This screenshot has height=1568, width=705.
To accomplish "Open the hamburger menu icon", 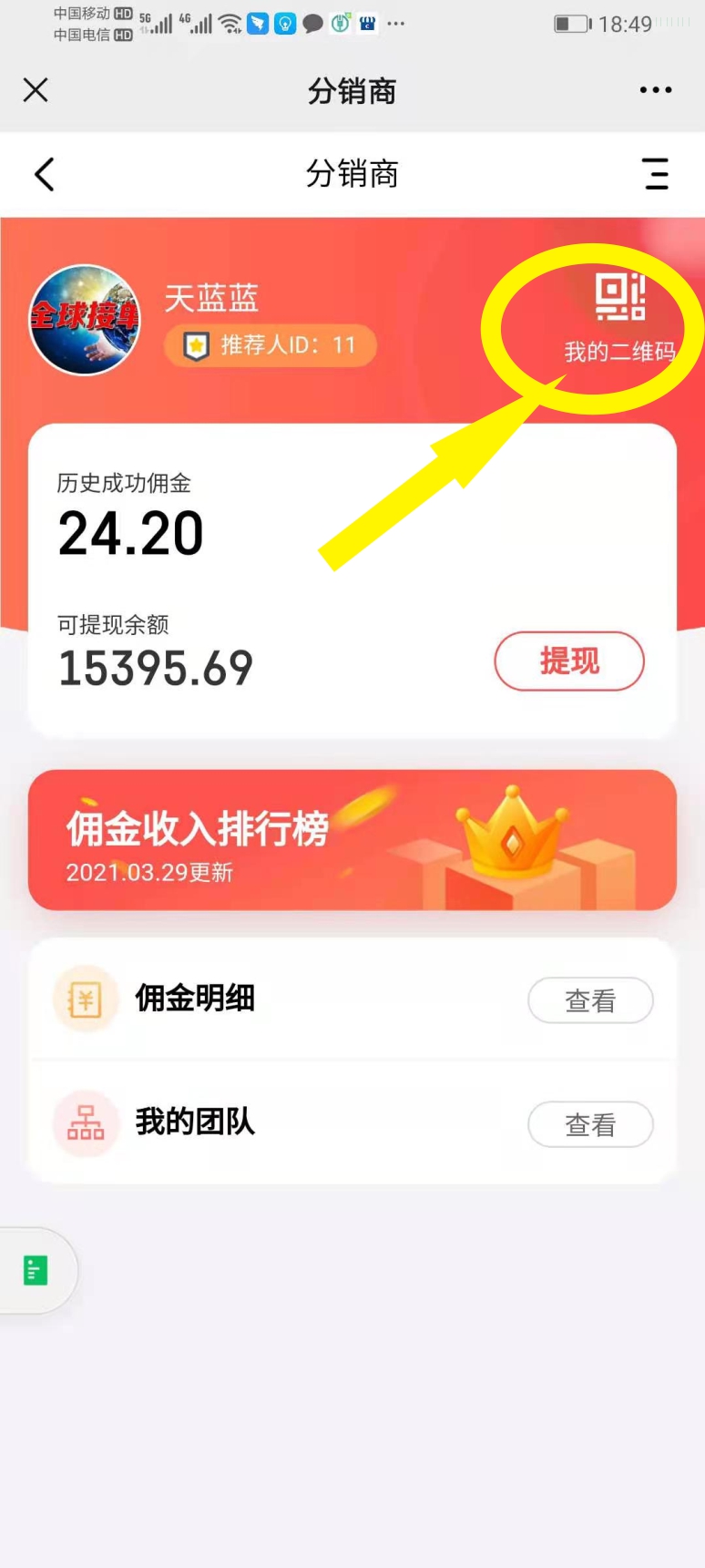I will 656,174.
